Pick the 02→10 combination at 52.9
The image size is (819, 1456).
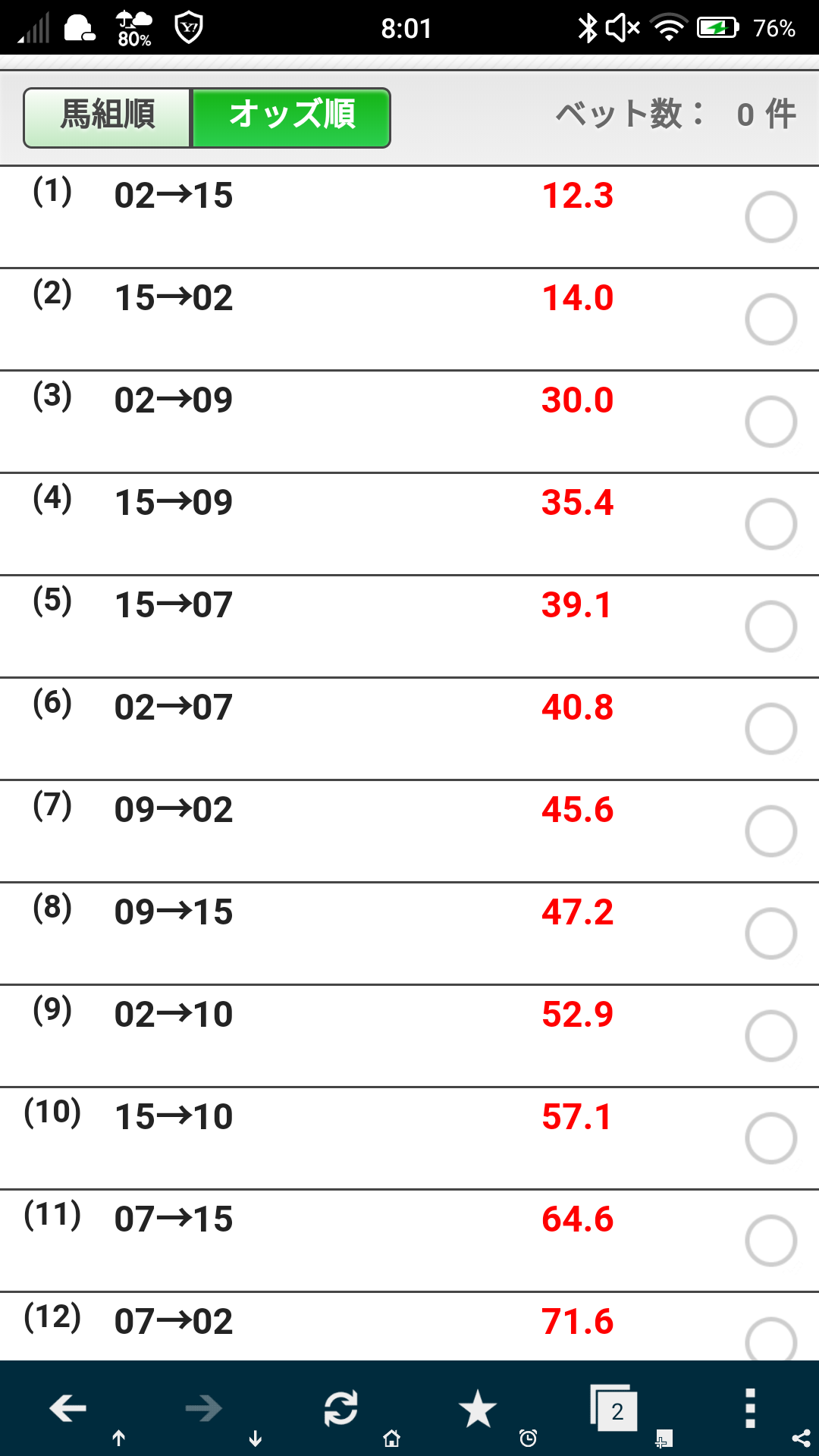click(770, 1037)
